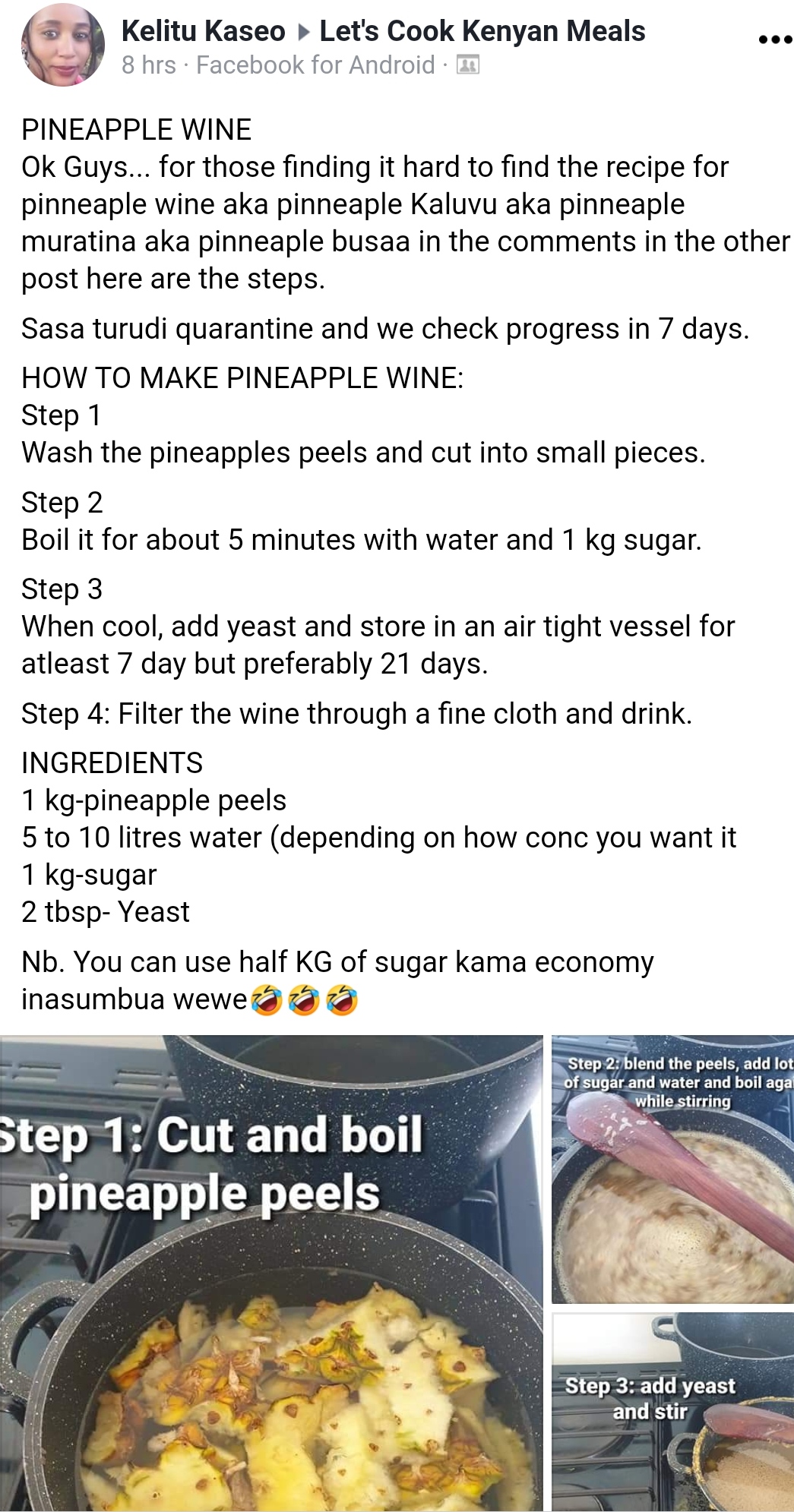794x1512 pixels.
Task: Open Kelitu Kaseo's profile picture
Action: click(63, 46)
